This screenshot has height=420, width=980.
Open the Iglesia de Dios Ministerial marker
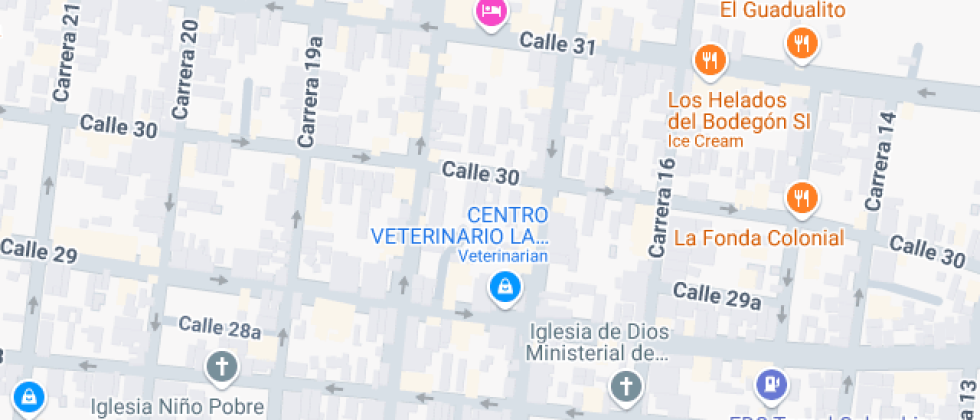(625, 385)
